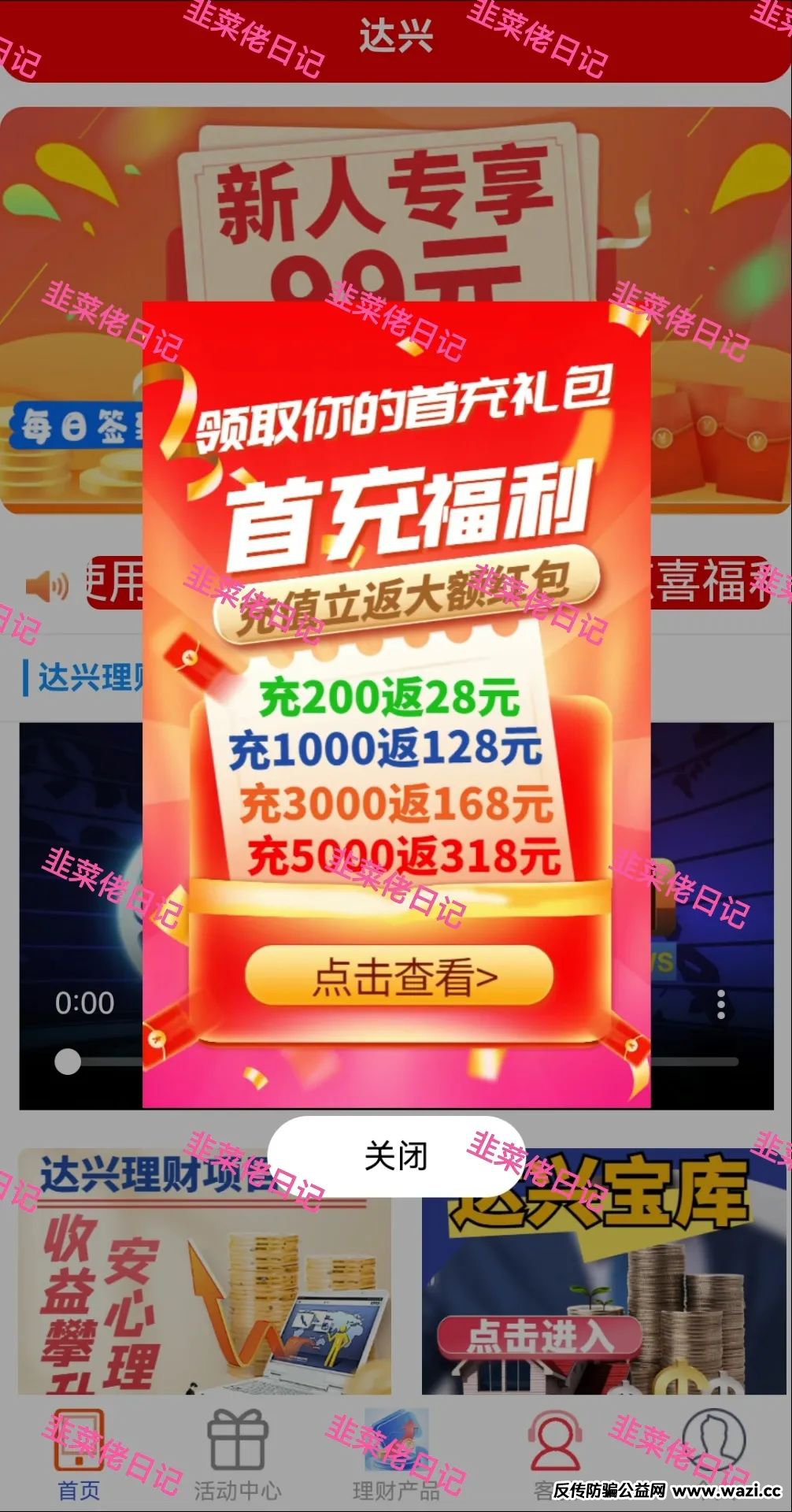Open the video overflow menu

coord(720,1004)
